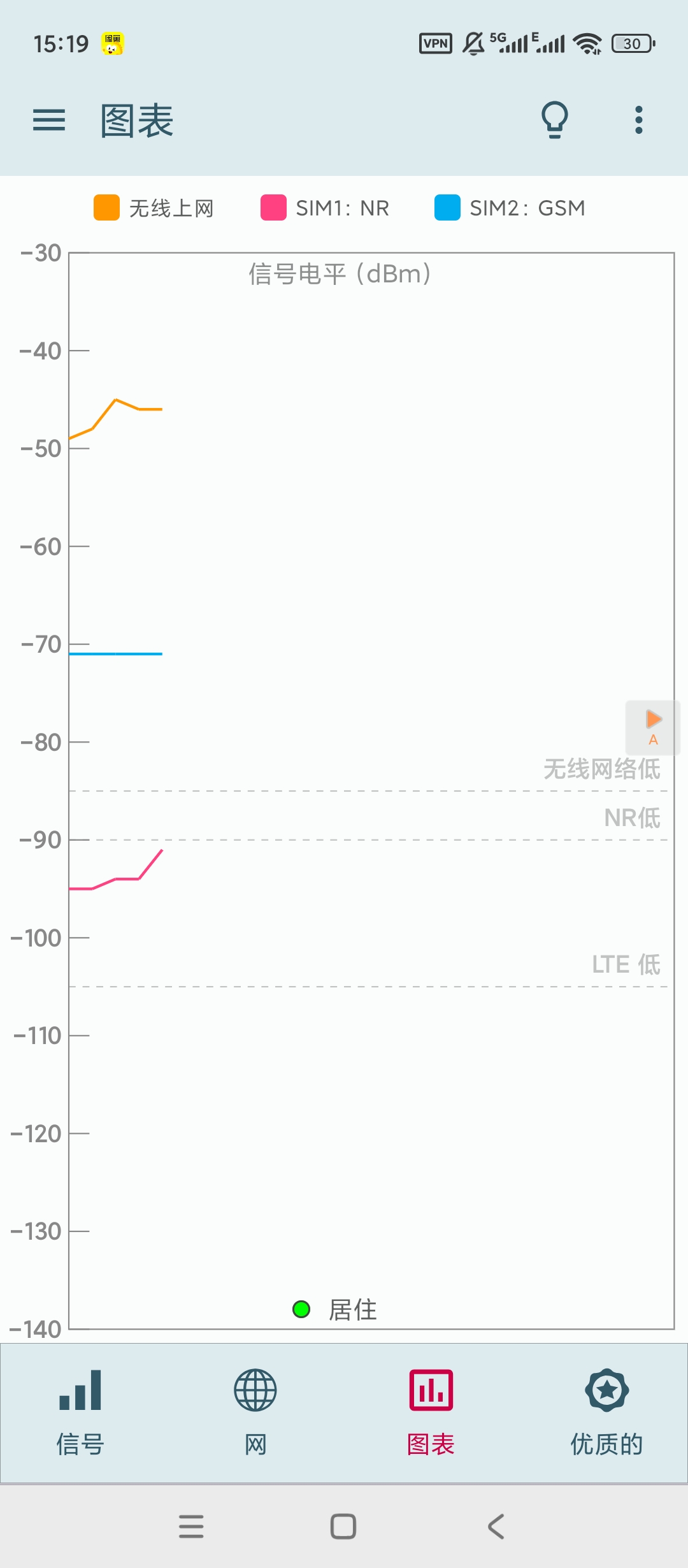Tap the VPN status bar icon
This screenshot has width=688, height=1568.
coord(435,43)
